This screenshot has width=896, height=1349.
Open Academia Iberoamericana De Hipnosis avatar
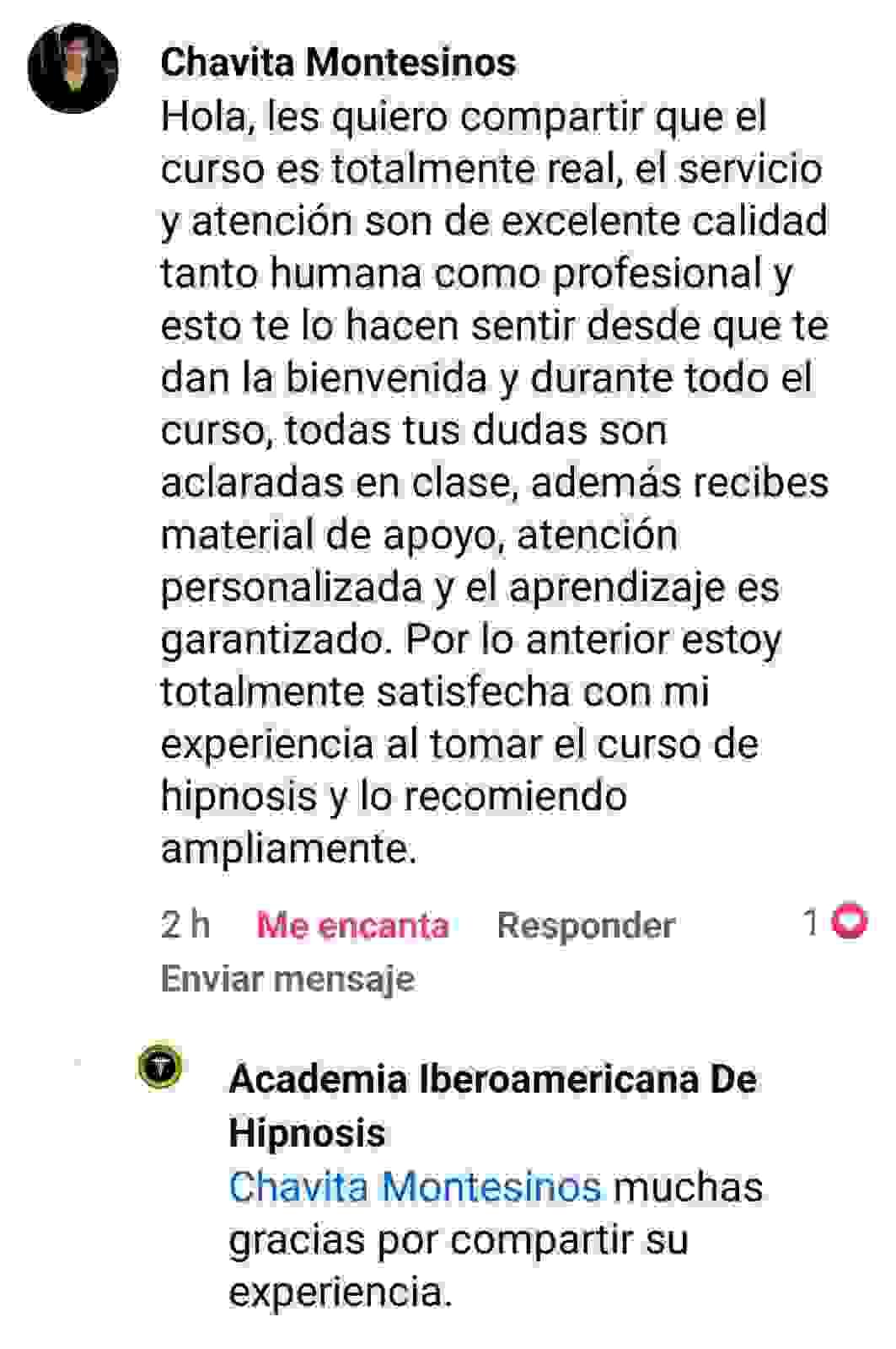[159, 1068]
